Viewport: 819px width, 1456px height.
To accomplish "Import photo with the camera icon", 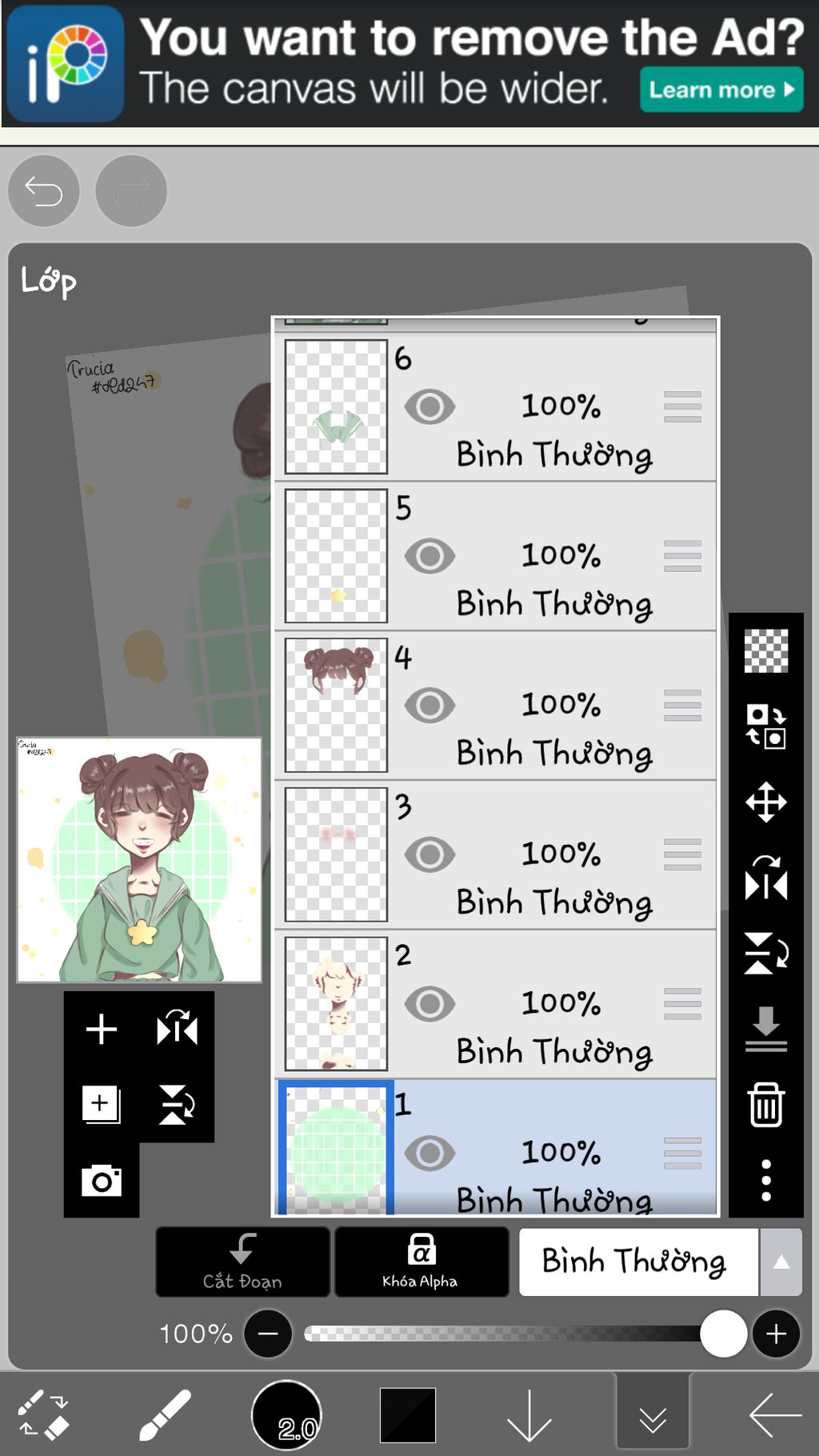I will click(x=102, y=1181).
